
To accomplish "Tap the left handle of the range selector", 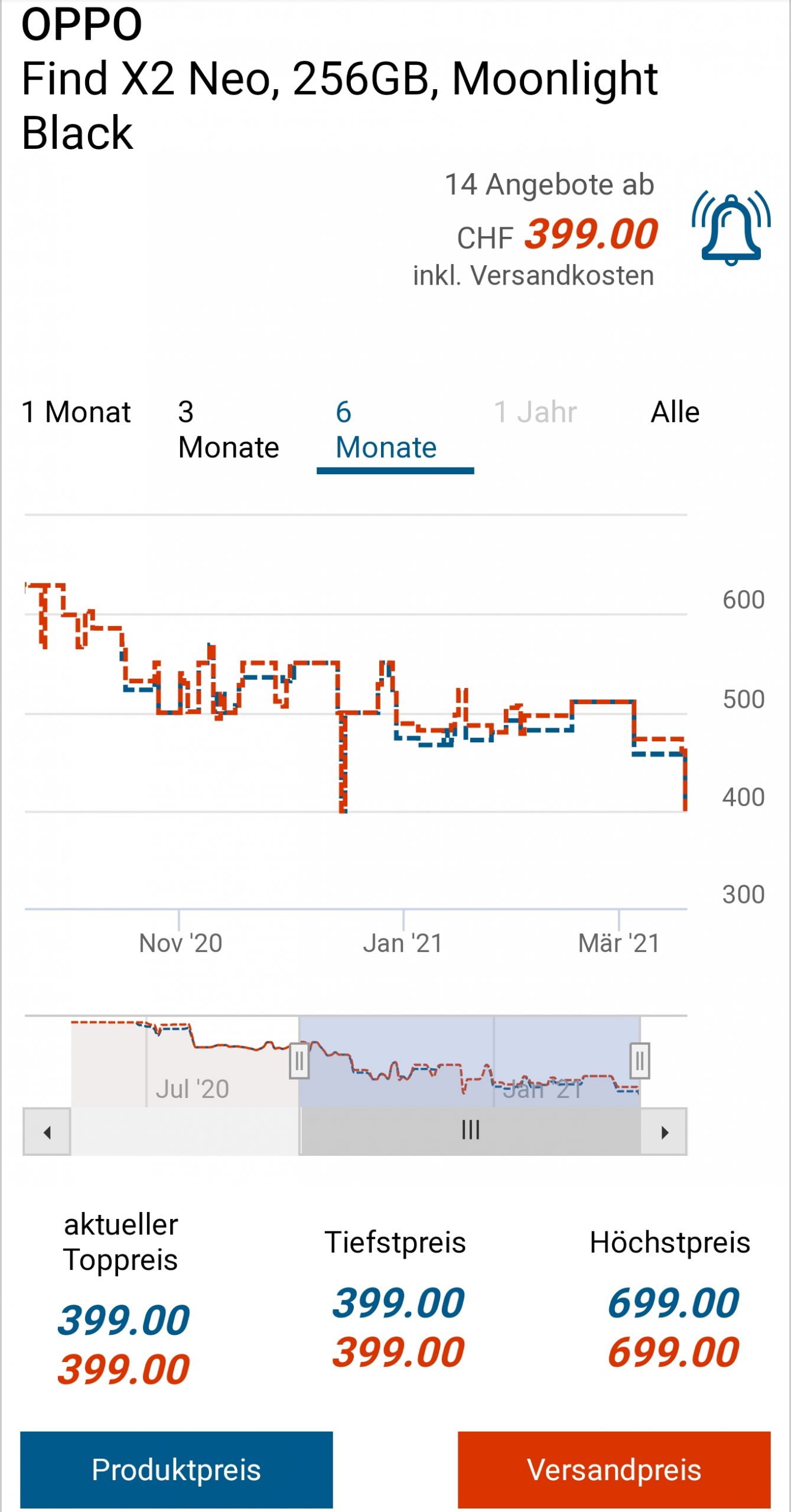I will [299, 1061].
